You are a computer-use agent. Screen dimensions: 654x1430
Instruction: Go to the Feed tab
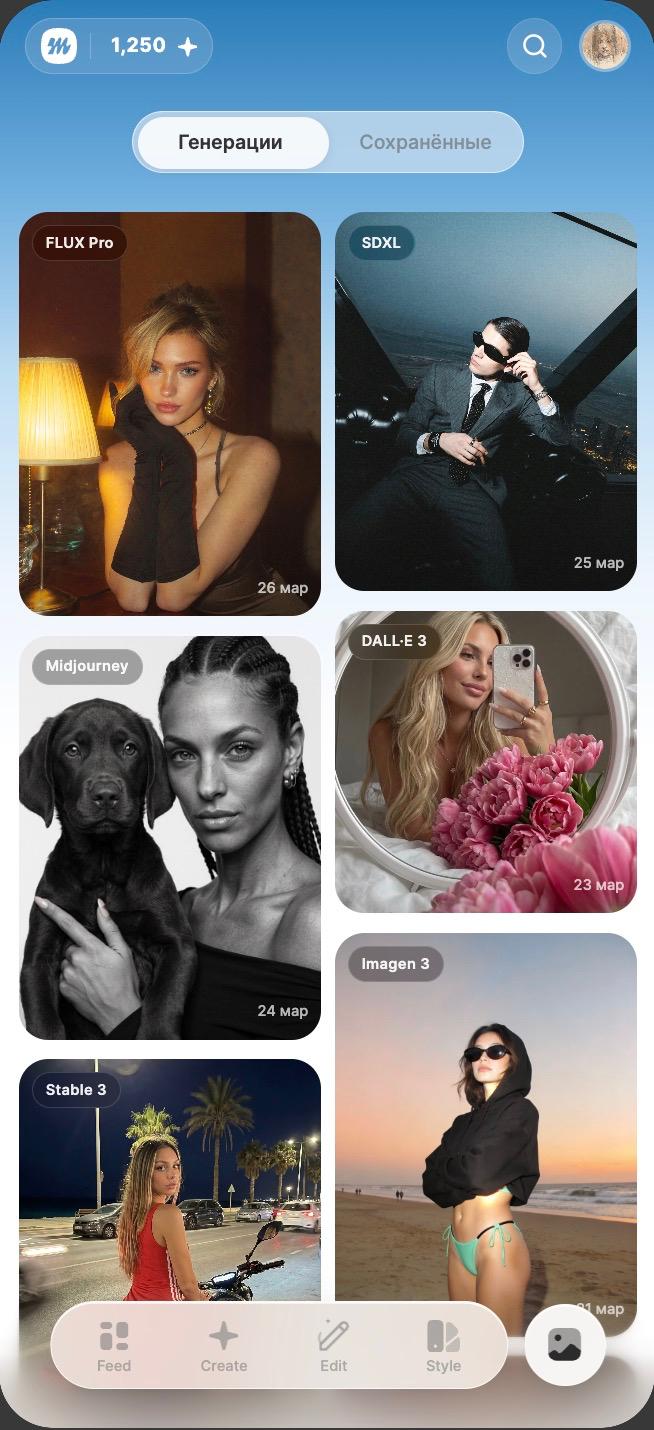coord(114,1345)
